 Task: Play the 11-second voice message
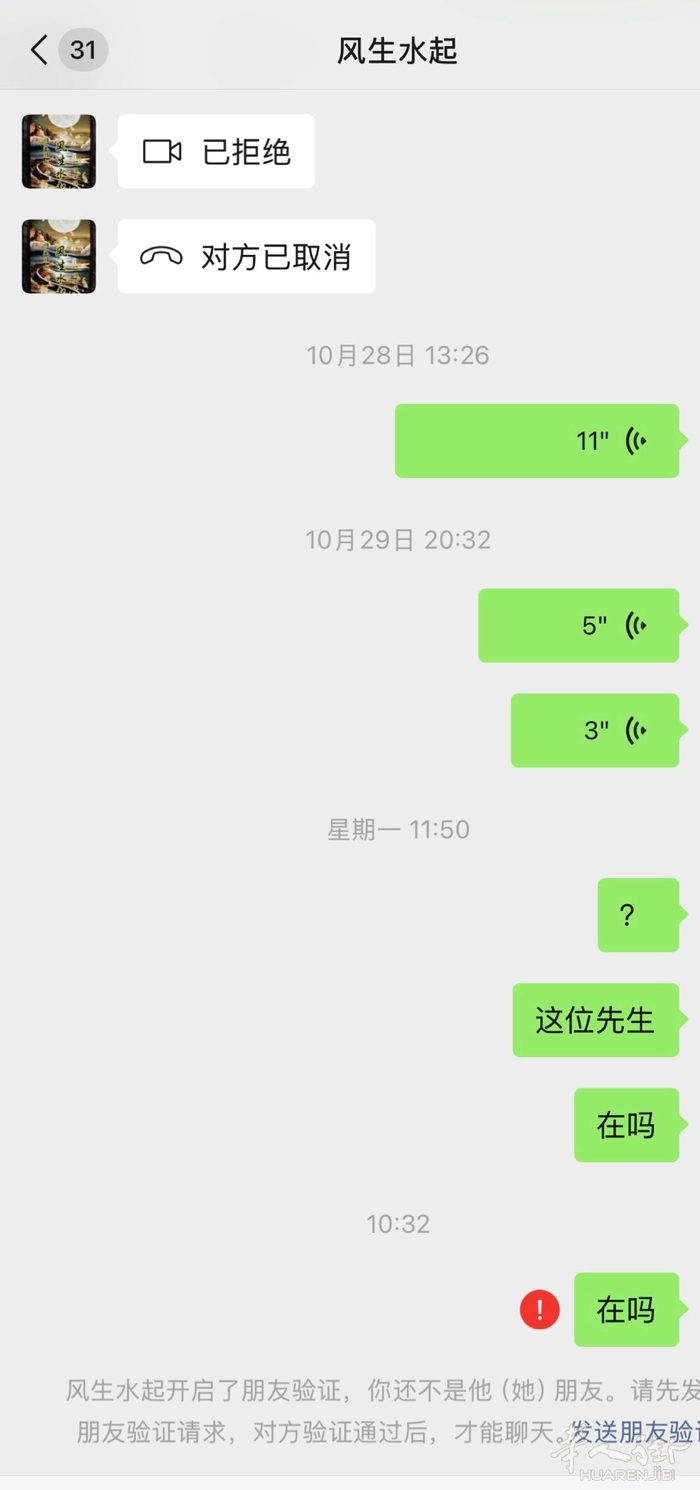point(537,441)
